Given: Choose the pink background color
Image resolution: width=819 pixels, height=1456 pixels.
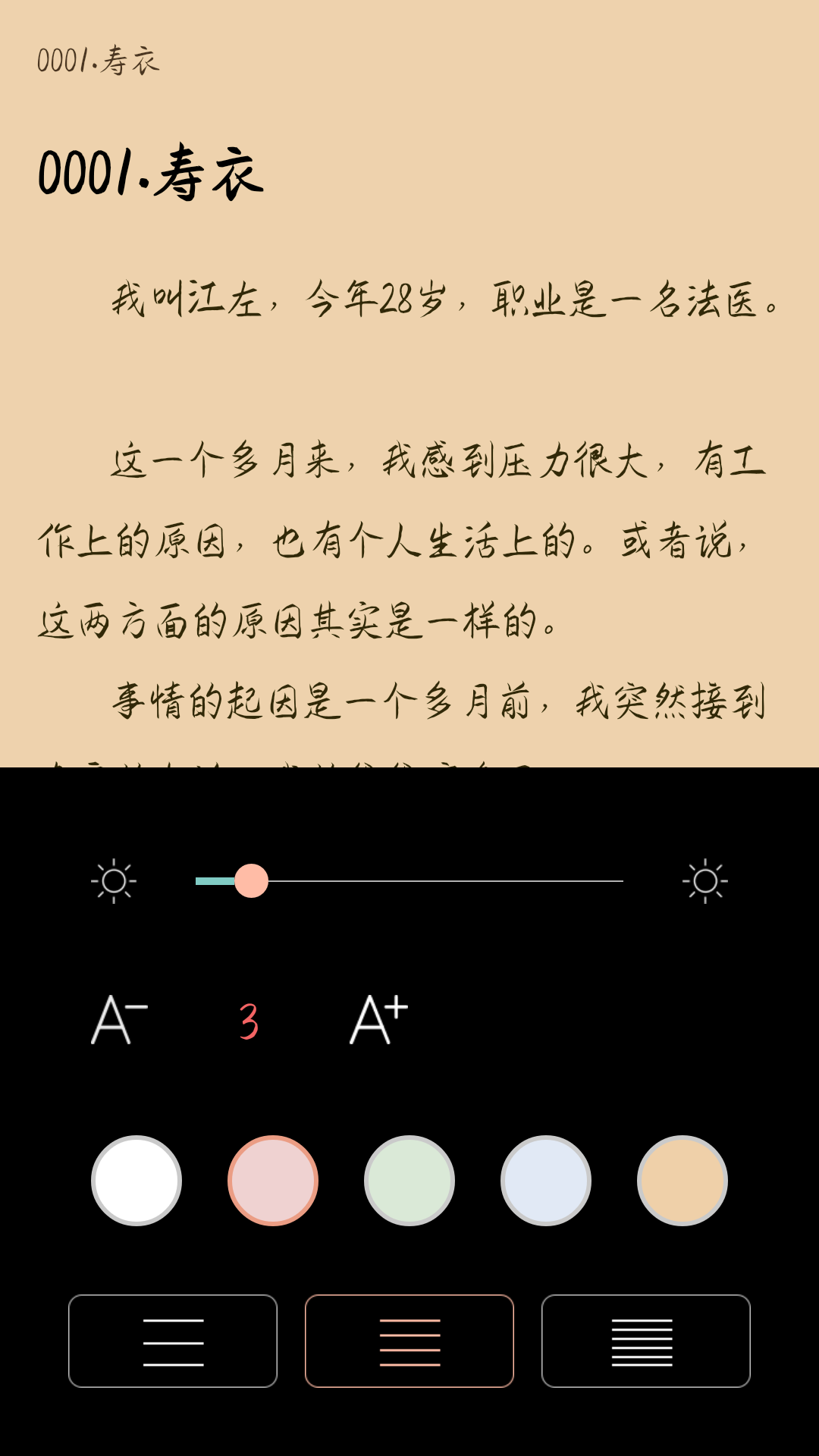Looking at the screenshot, I should [x=273, y=1180].
